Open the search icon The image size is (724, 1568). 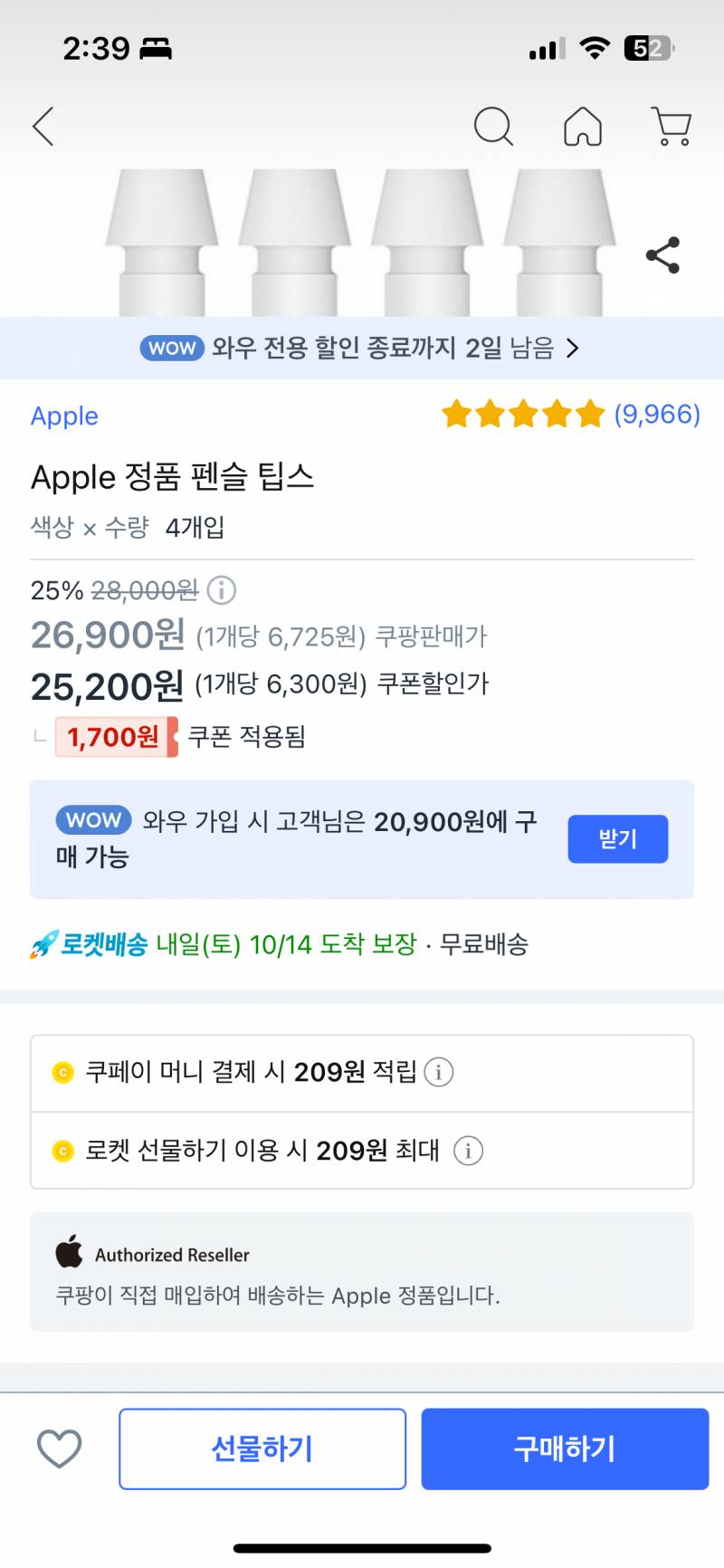pos(493,128)
